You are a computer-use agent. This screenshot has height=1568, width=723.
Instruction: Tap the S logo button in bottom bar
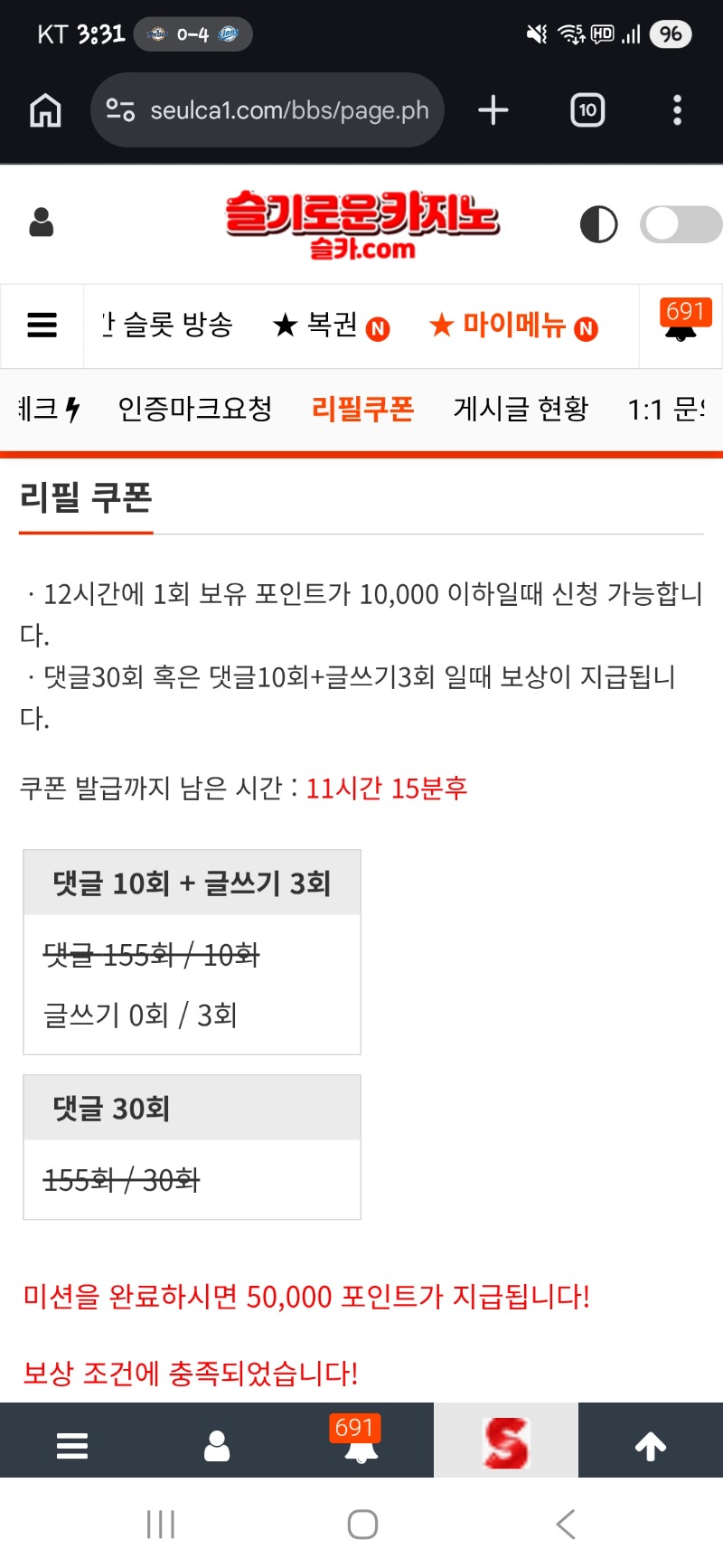point(506,1443)
